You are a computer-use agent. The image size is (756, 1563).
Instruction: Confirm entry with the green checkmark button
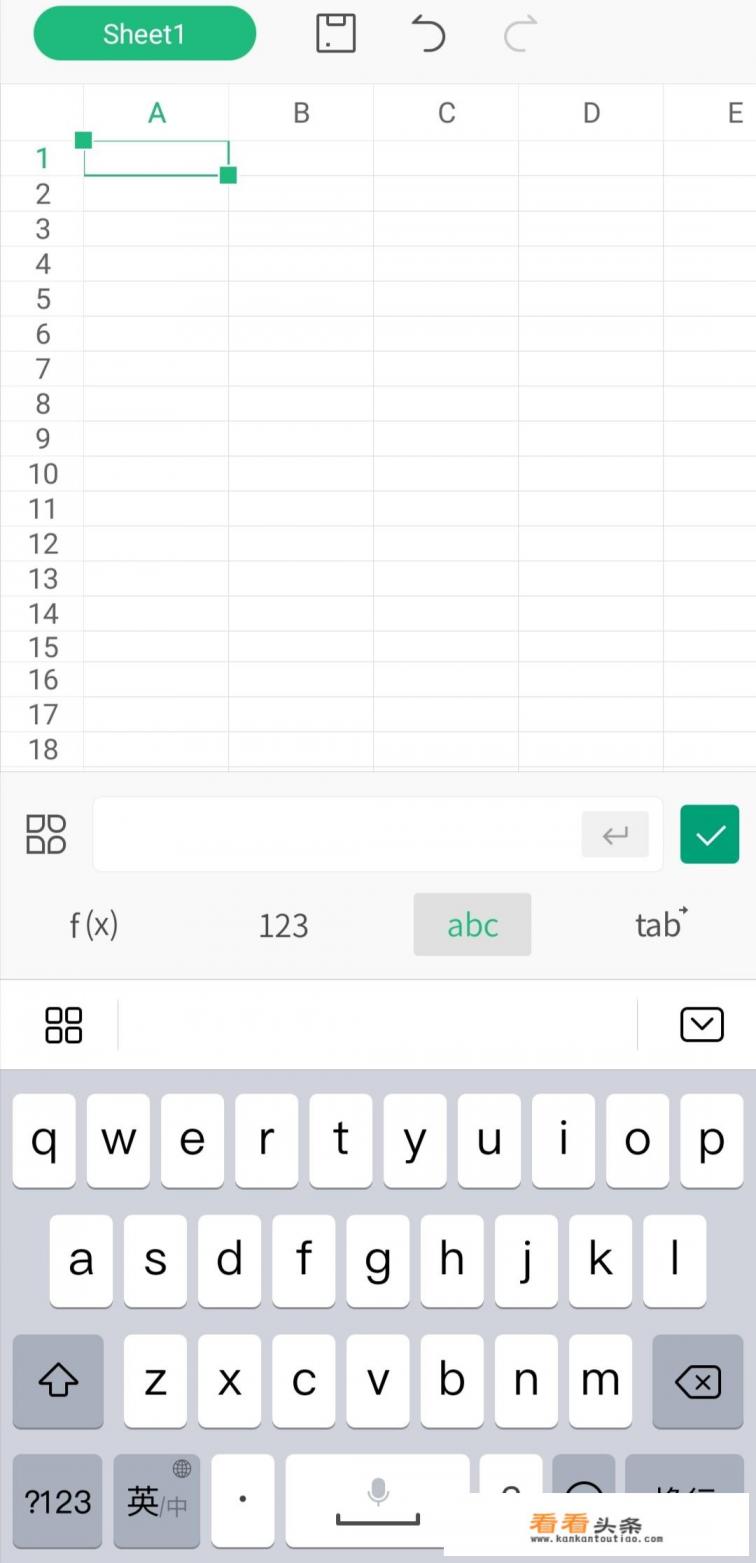[x=710, y=834]
